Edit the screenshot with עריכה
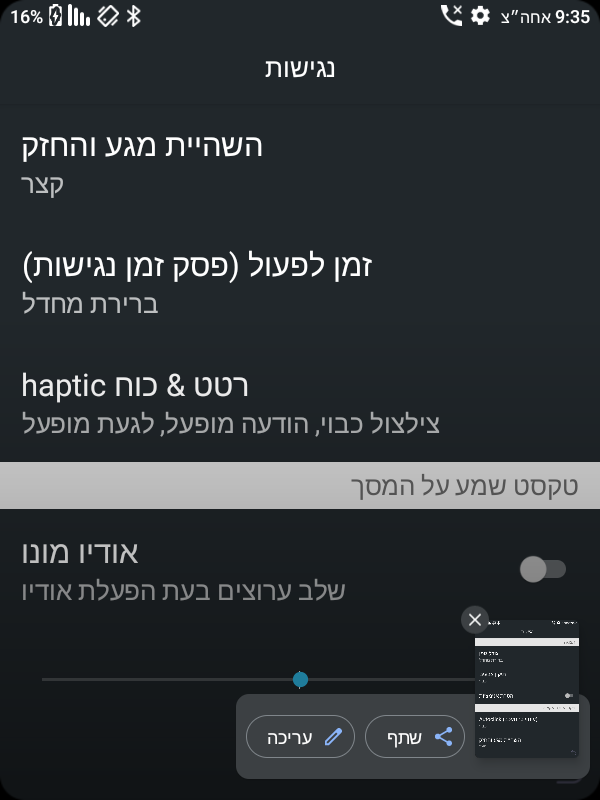This screenshot has width=600, height=800. [301, 737]
